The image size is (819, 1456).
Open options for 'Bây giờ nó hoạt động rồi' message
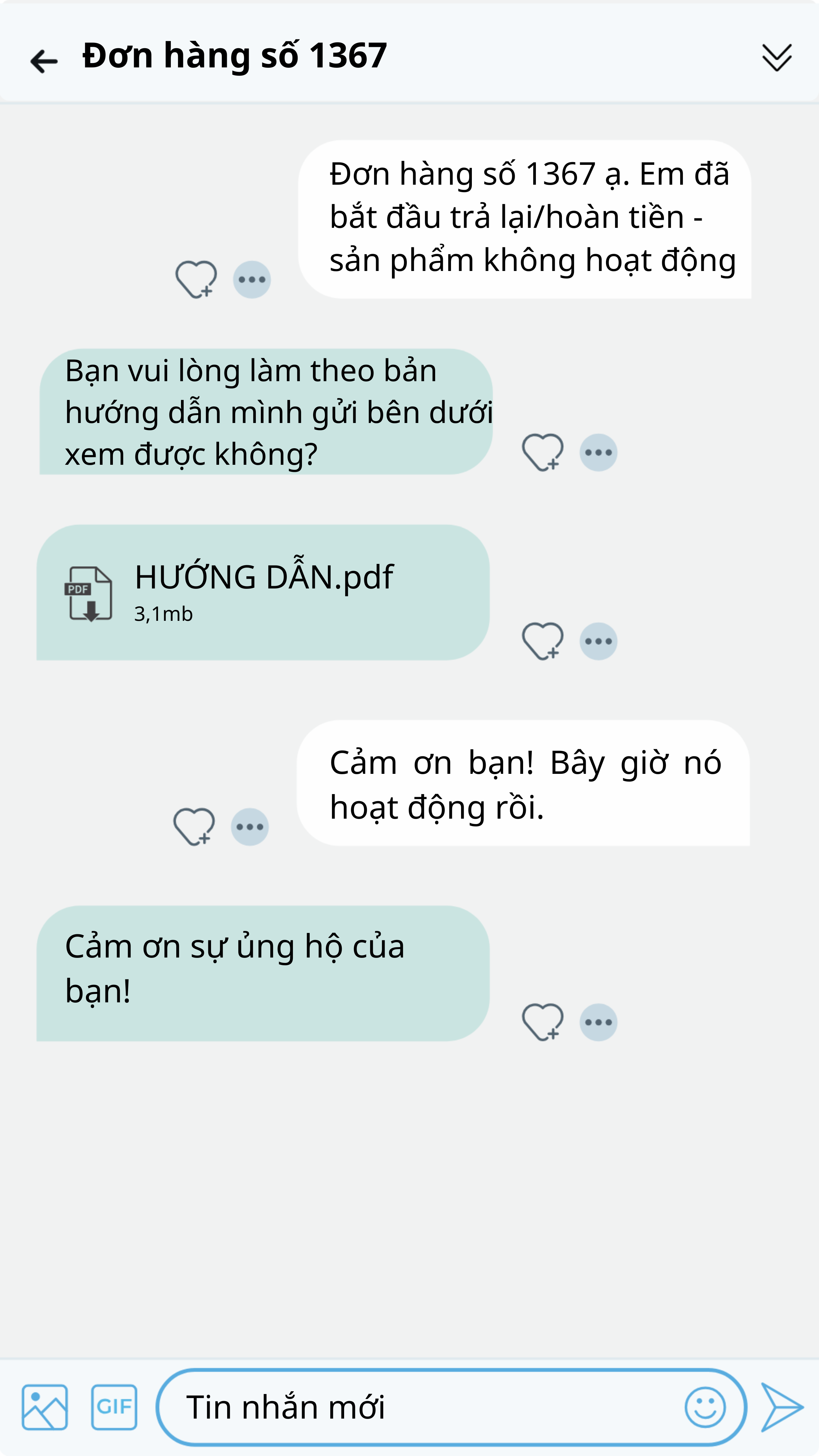click(x=250, y=826)
